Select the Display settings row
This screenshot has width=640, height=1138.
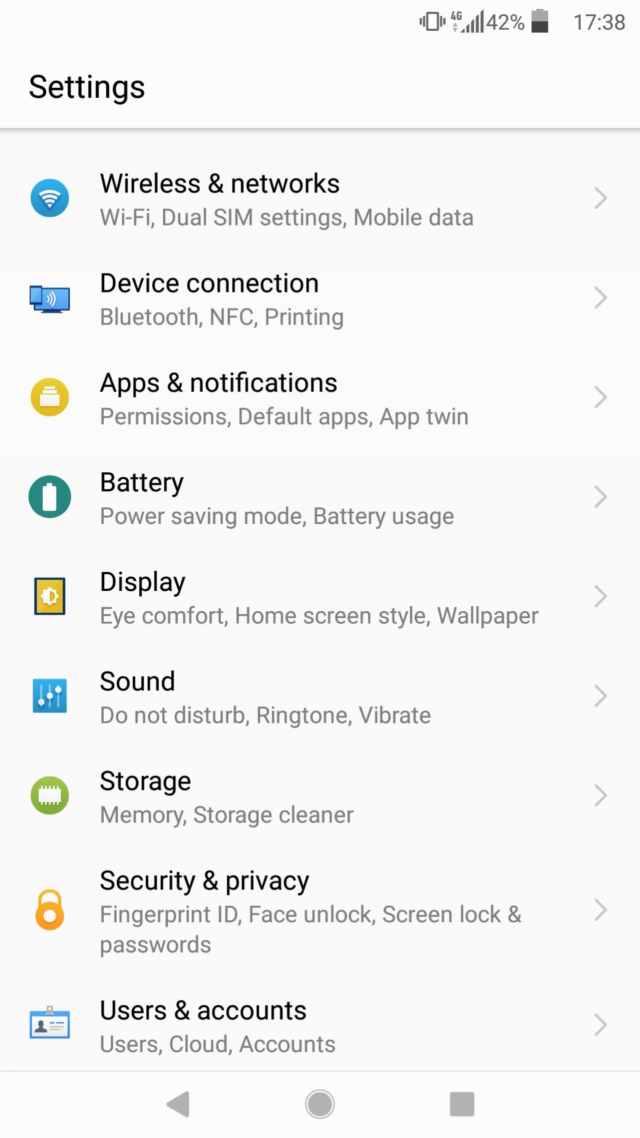coord(320,597)
